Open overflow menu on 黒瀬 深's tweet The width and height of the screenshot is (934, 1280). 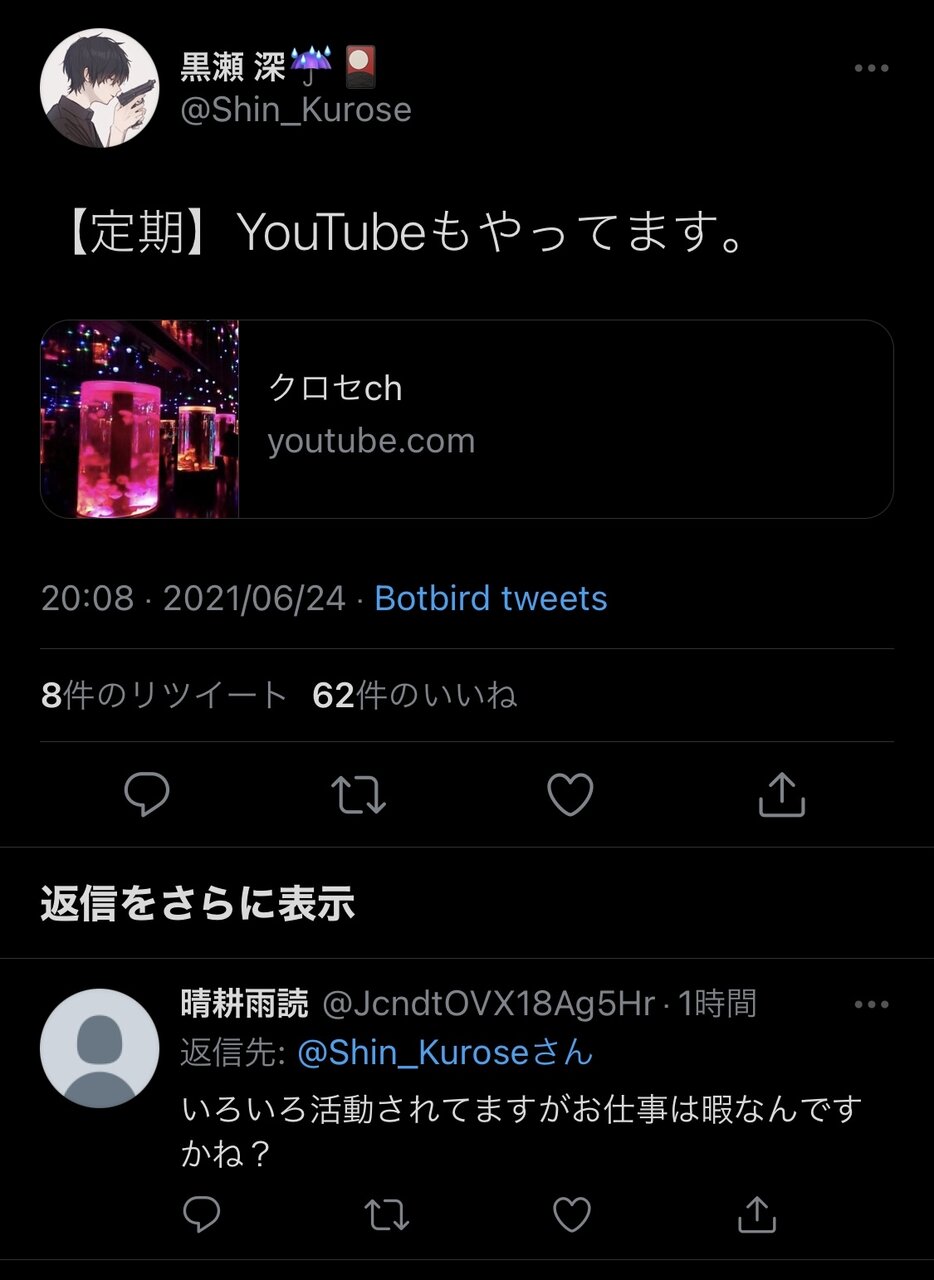pos(871,68)
